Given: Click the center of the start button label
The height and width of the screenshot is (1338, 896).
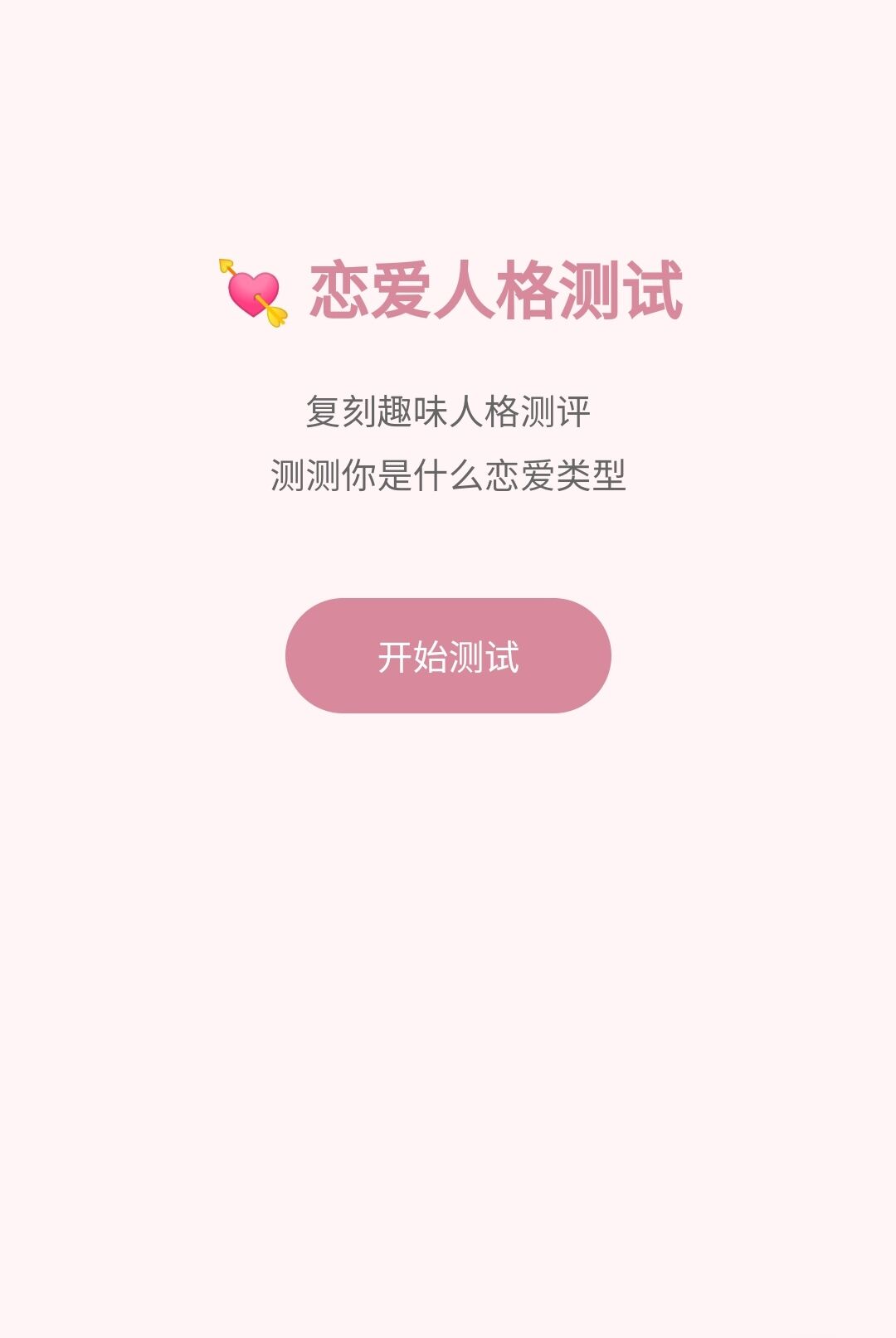Looking at the screenshot, I should point(448,658).
